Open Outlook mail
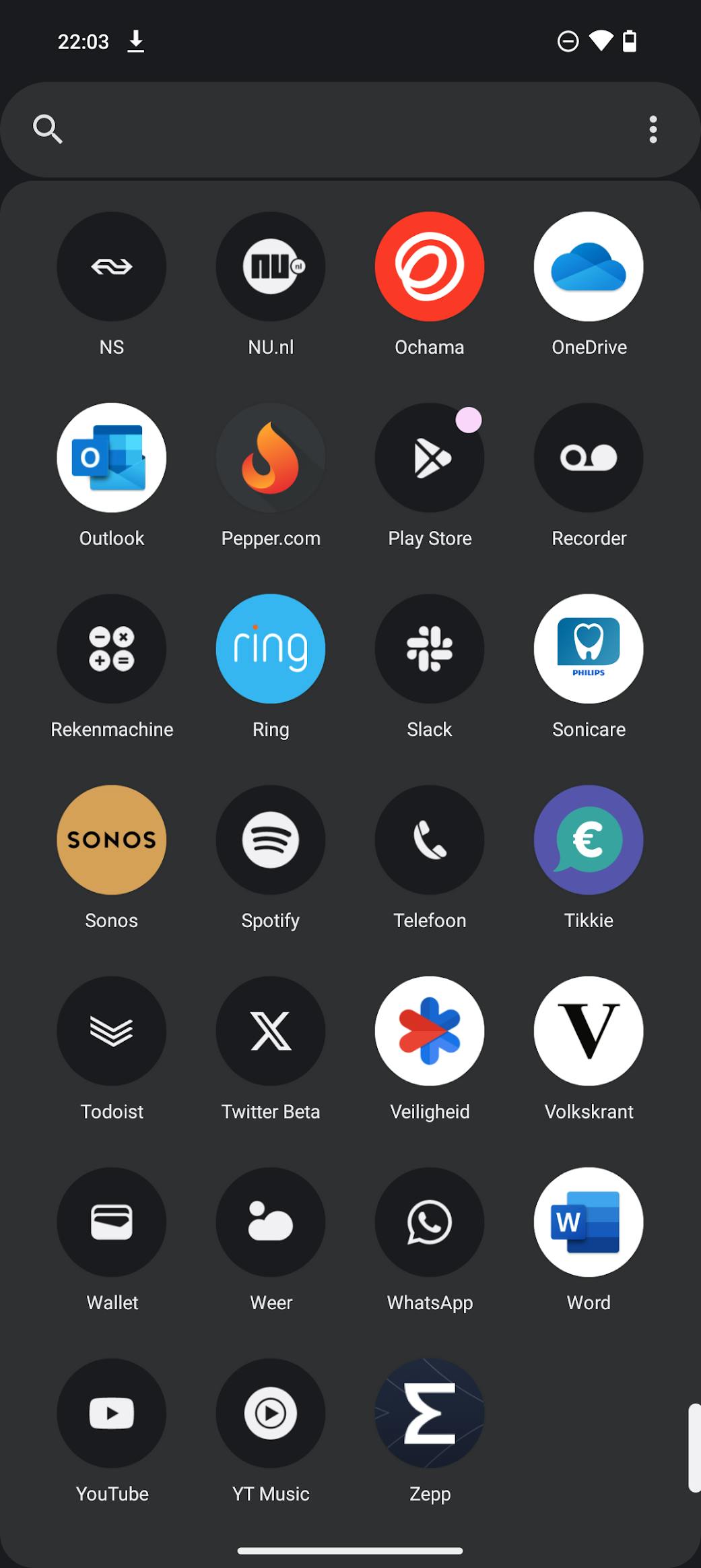Viewport: 701px width, 1568px height. (112, 458)
